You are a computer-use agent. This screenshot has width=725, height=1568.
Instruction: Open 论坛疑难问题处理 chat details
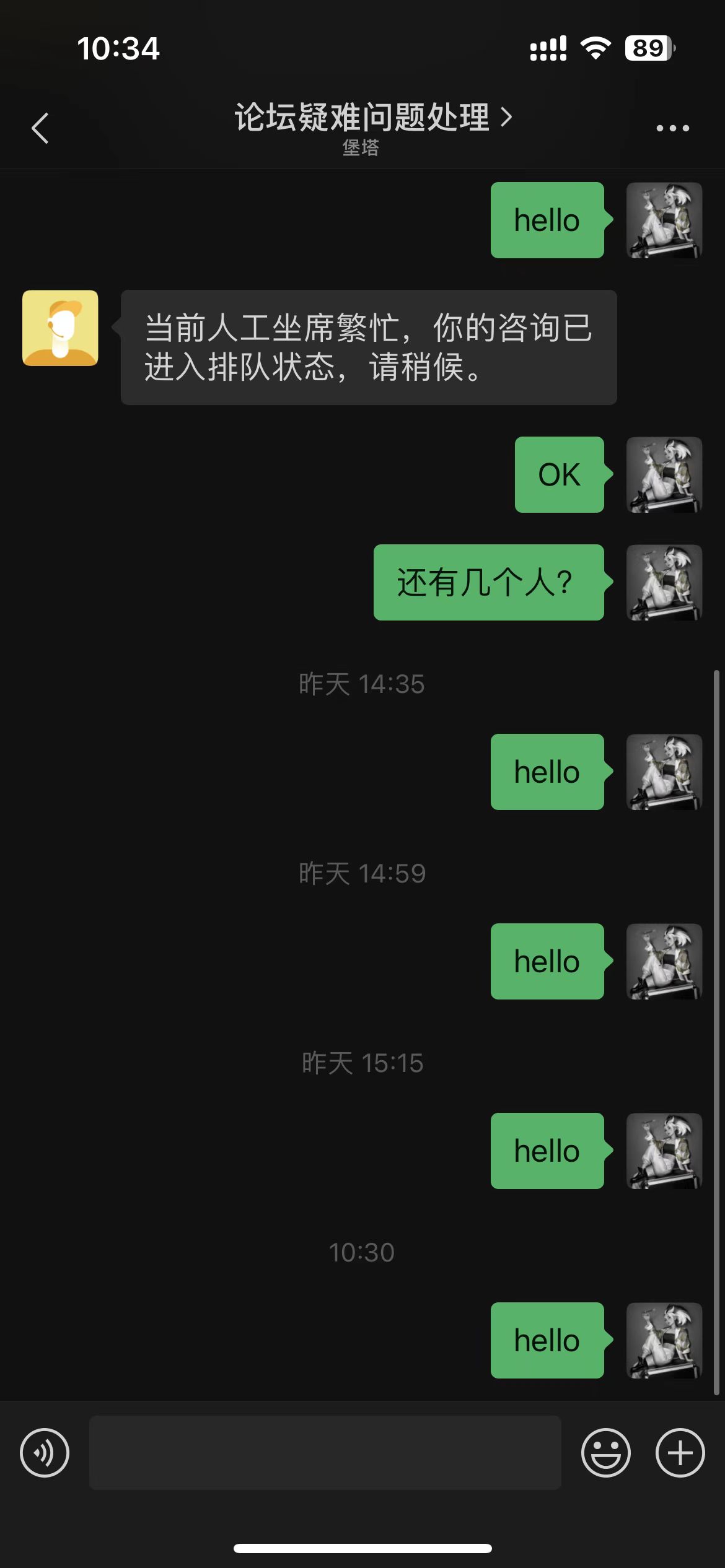(372, 118)
